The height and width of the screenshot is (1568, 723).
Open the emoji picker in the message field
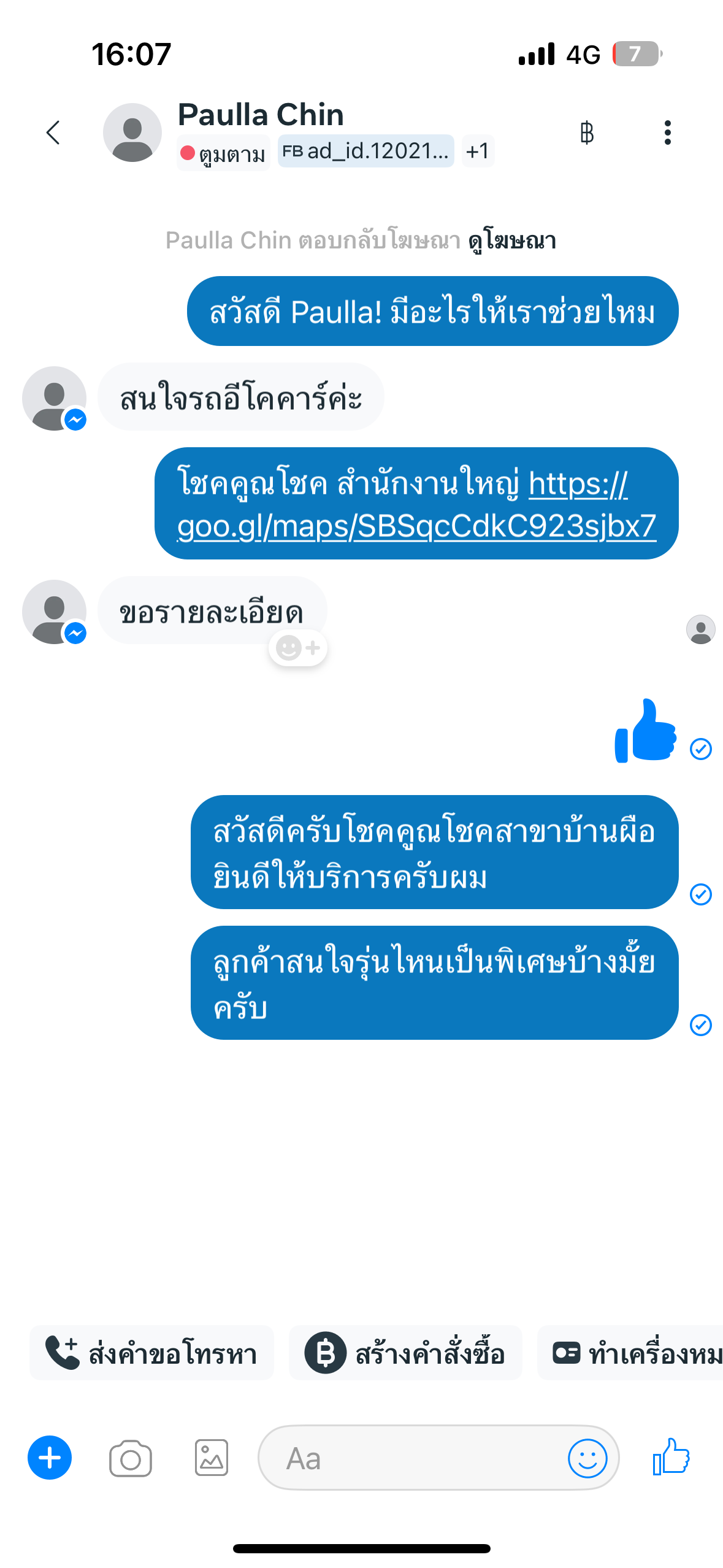(587, 1458)
